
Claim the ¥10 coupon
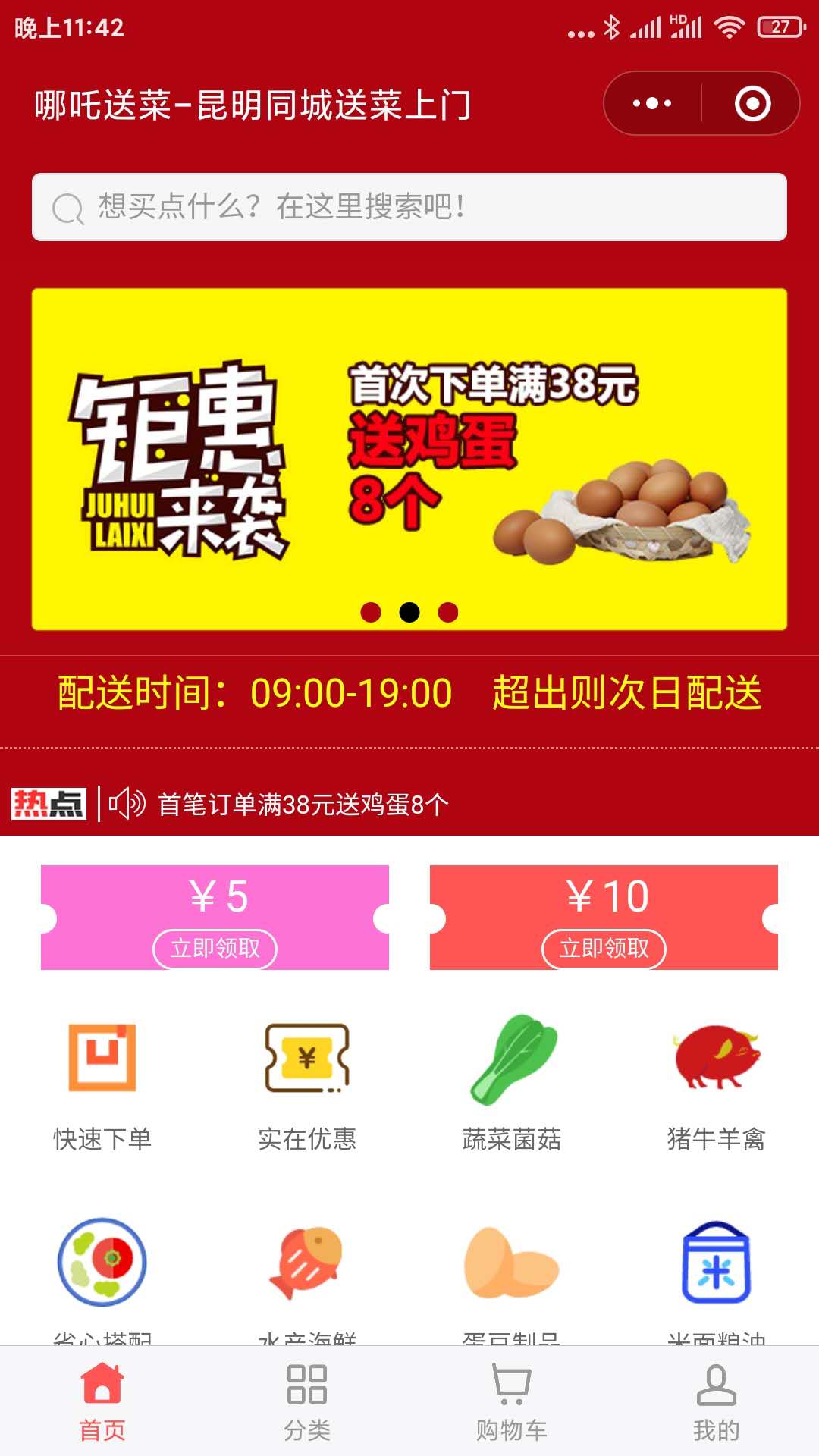604,948
